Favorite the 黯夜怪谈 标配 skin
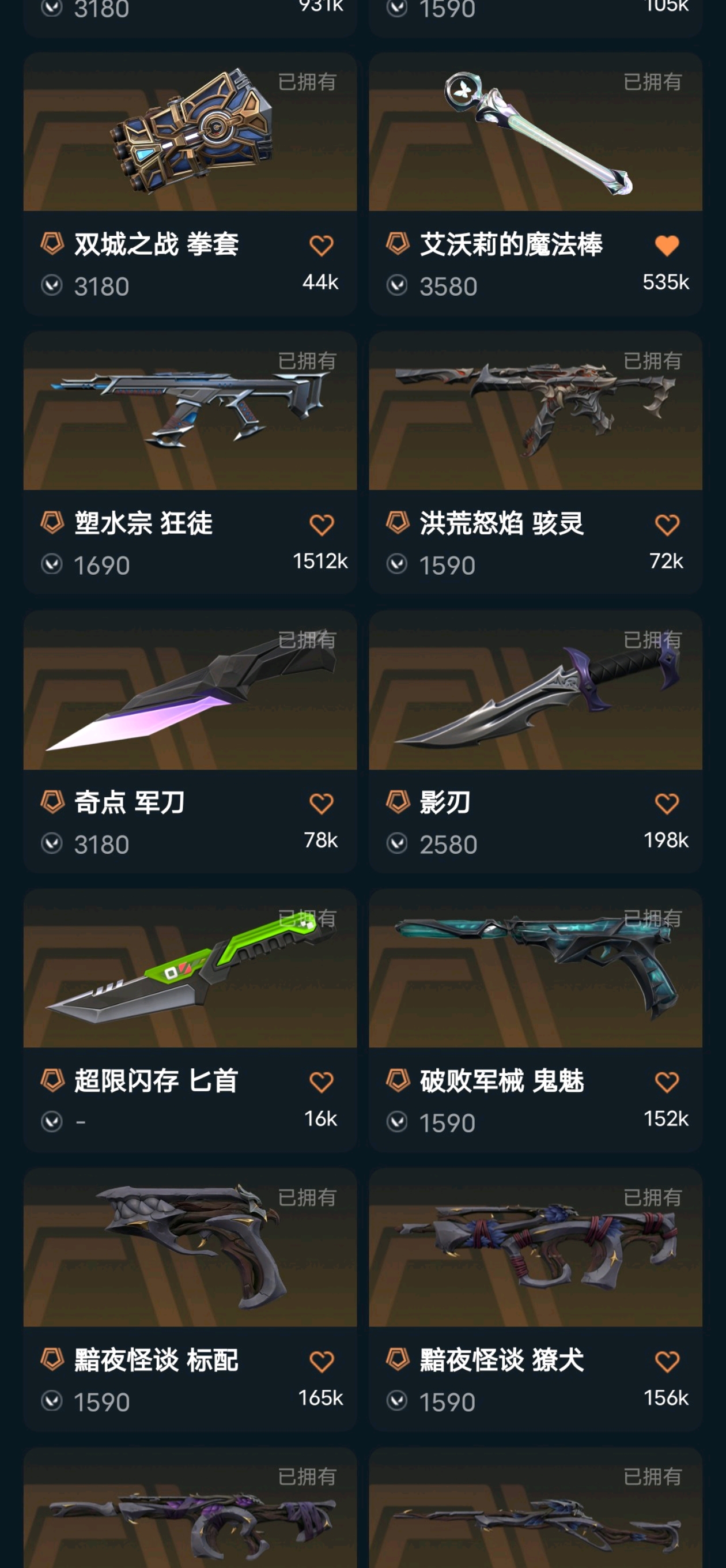 322,1362
